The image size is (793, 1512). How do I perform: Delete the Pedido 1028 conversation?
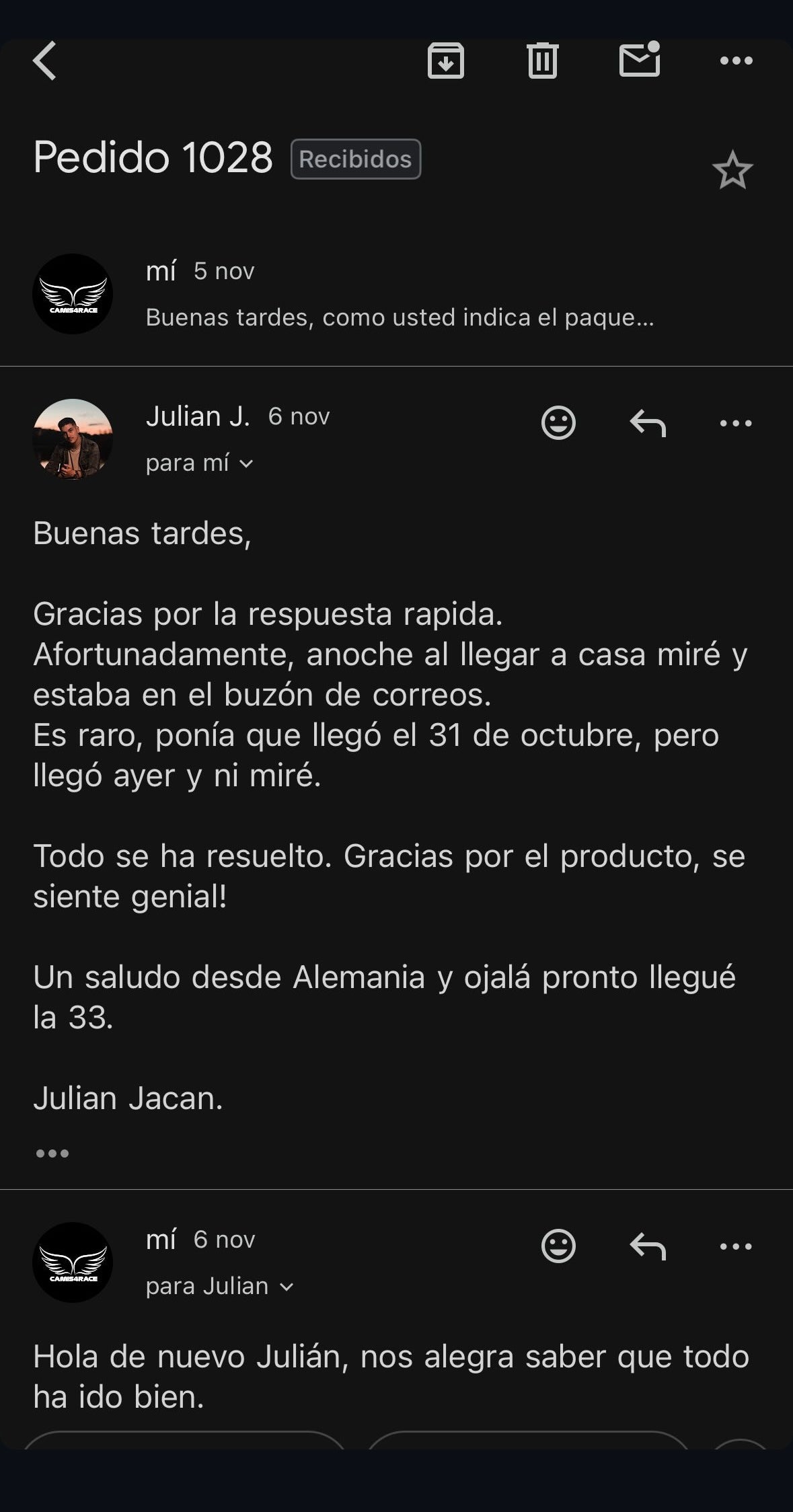542,61
